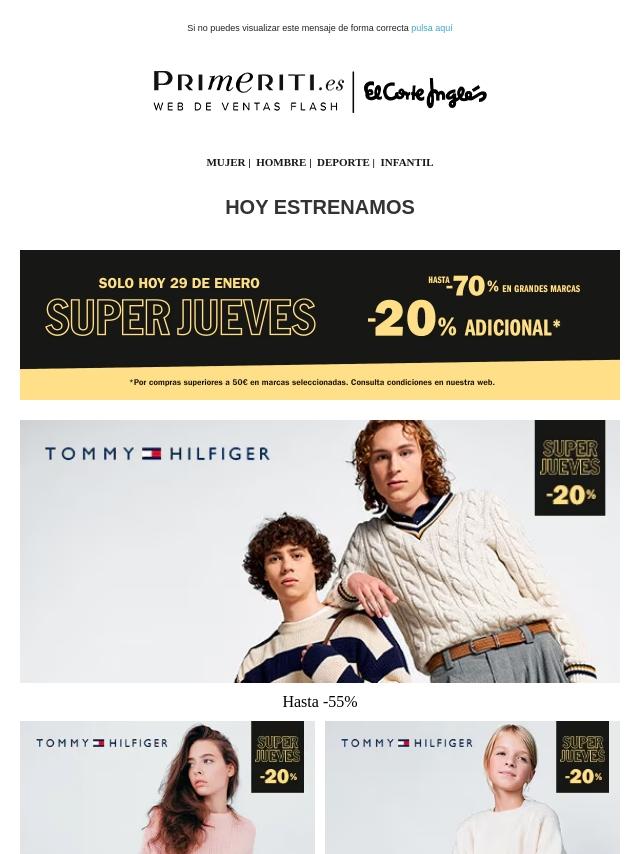
Task: Open the Tommy Hilfiger women's tile
Action: point(167,787)
